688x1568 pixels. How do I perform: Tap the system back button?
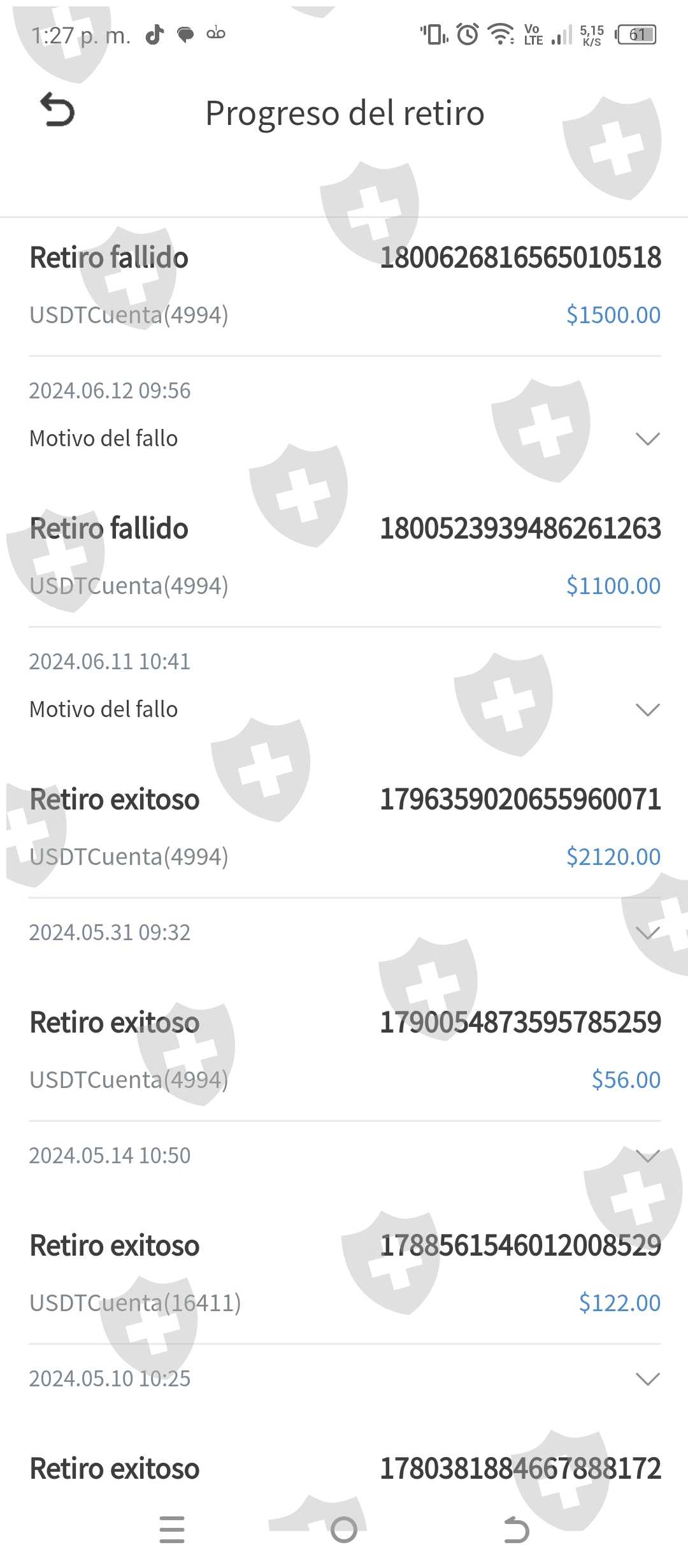point(516,1530)
